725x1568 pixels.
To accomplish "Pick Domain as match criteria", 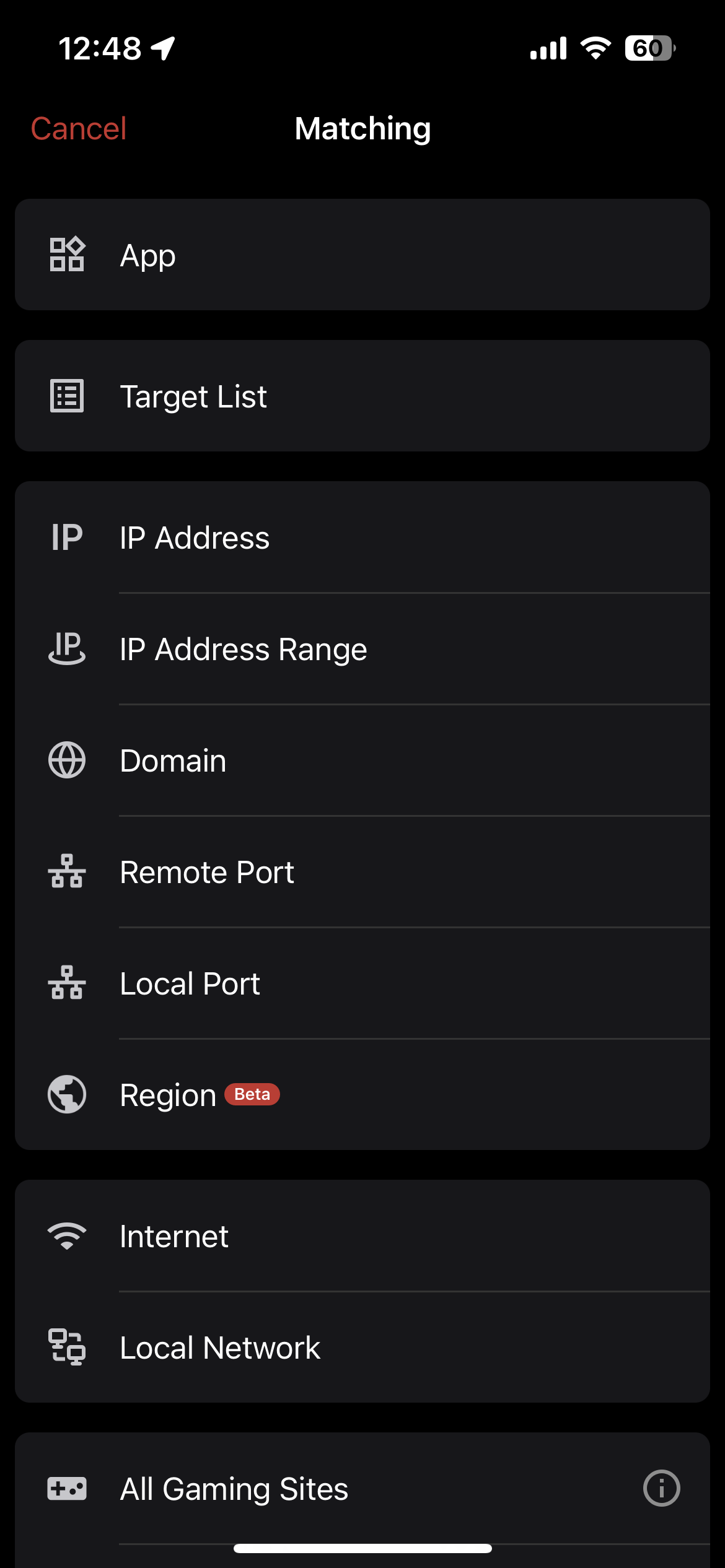I will [362, 760].
